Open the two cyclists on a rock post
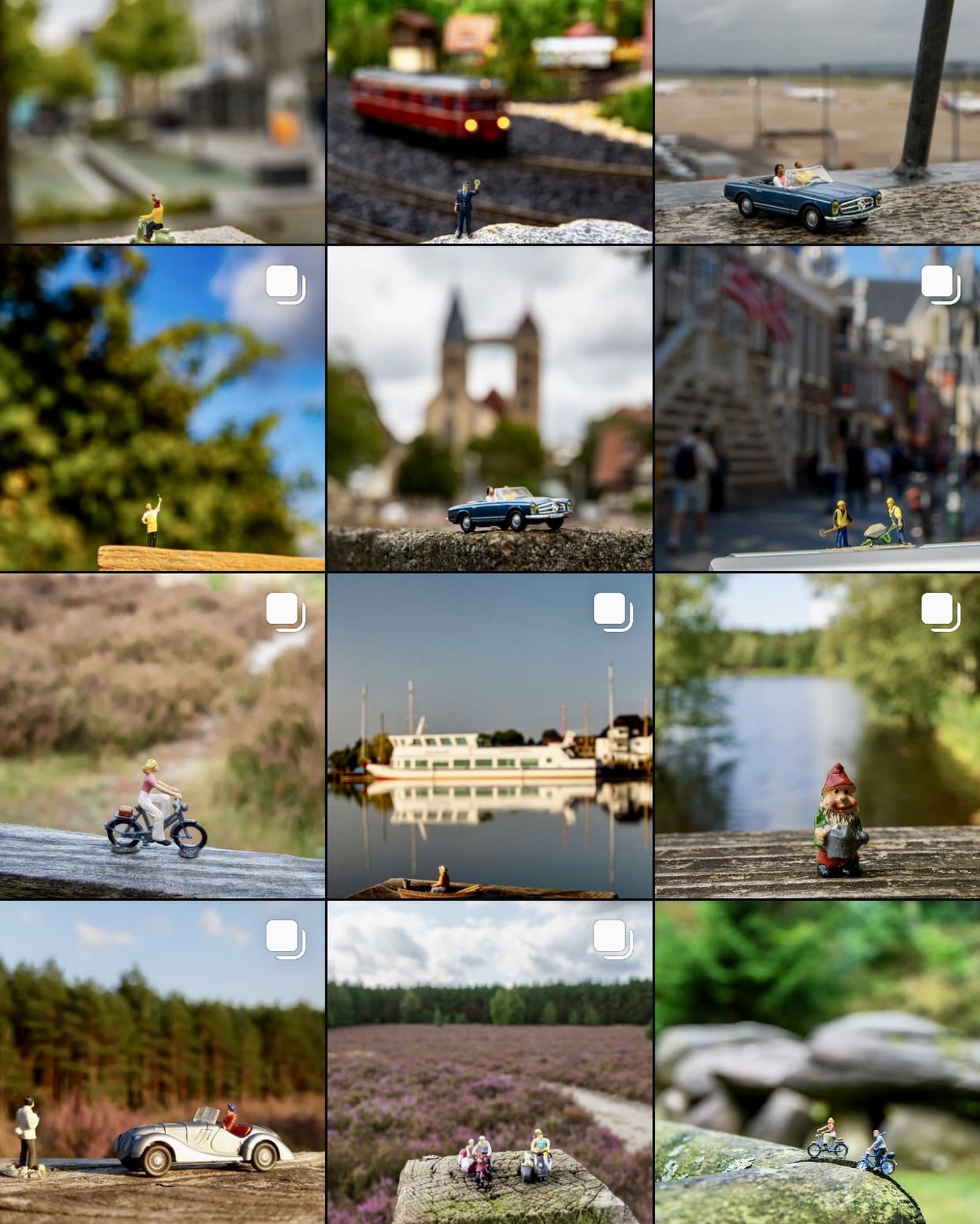Image resolution: width=980 pixels, height=1224 pixels. pos(817,1062)
